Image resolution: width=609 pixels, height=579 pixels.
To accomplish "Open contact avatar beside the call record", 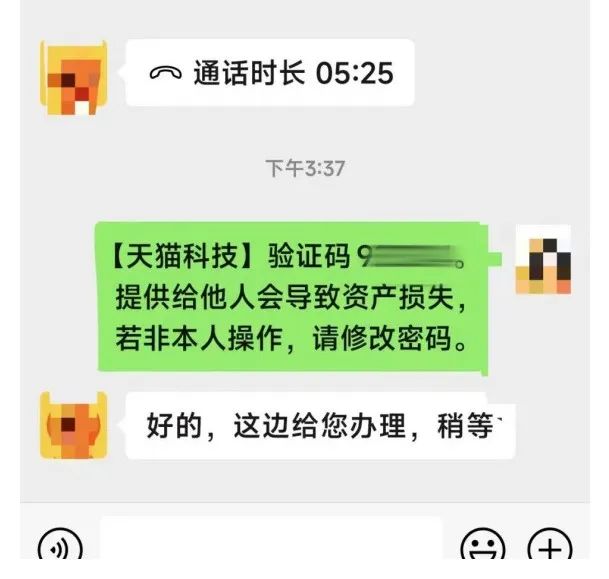I will click(x=71, y=77).
